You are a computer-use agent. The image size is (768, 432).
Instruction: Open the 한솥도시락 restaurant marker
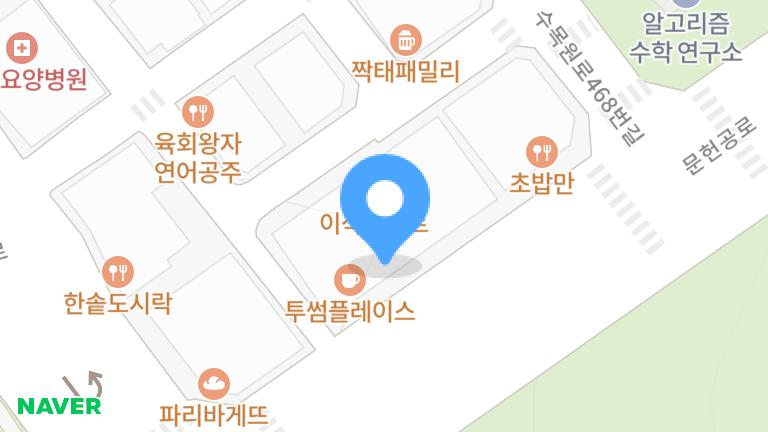click(118, 271)
